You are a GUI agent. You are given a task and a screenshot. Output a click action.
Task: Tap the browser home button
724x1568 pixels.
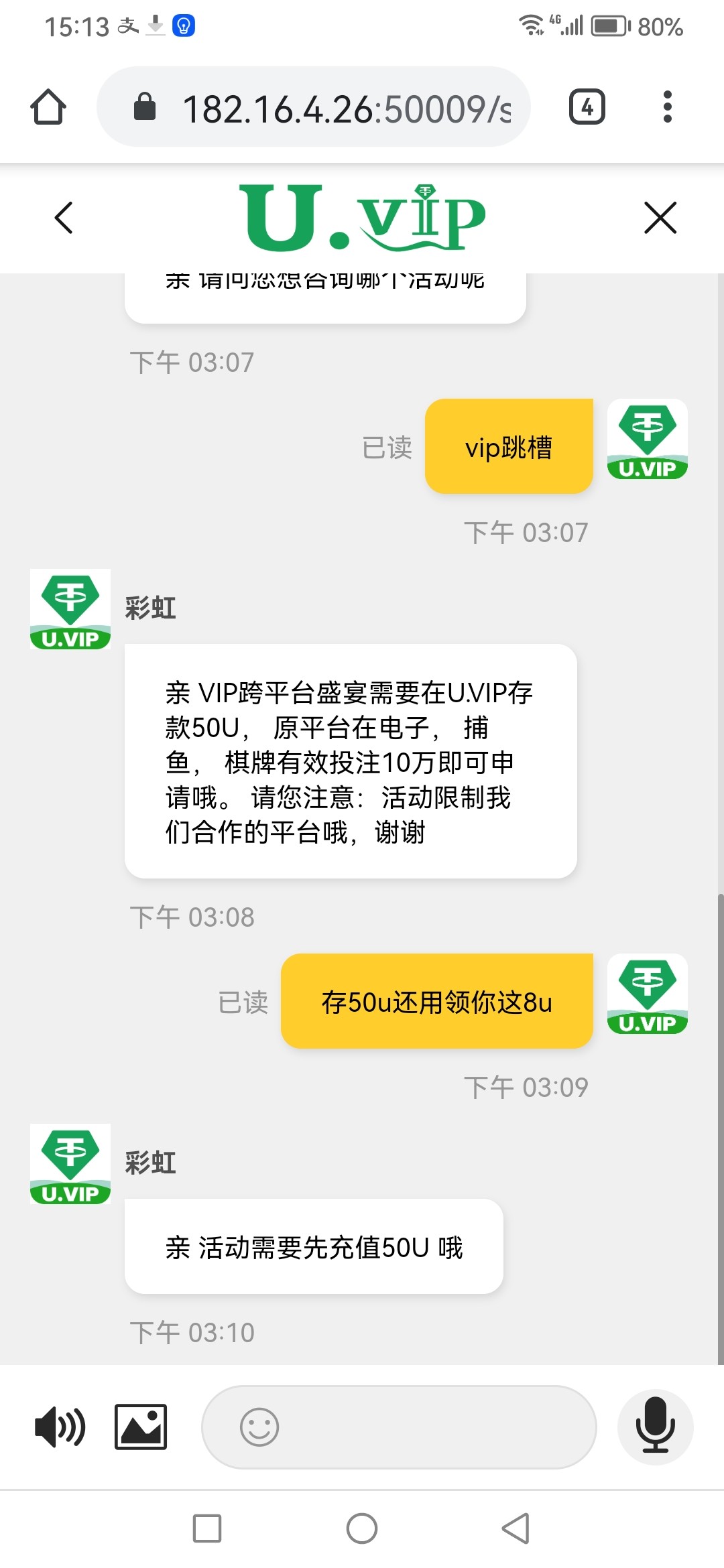pos(48,107)
